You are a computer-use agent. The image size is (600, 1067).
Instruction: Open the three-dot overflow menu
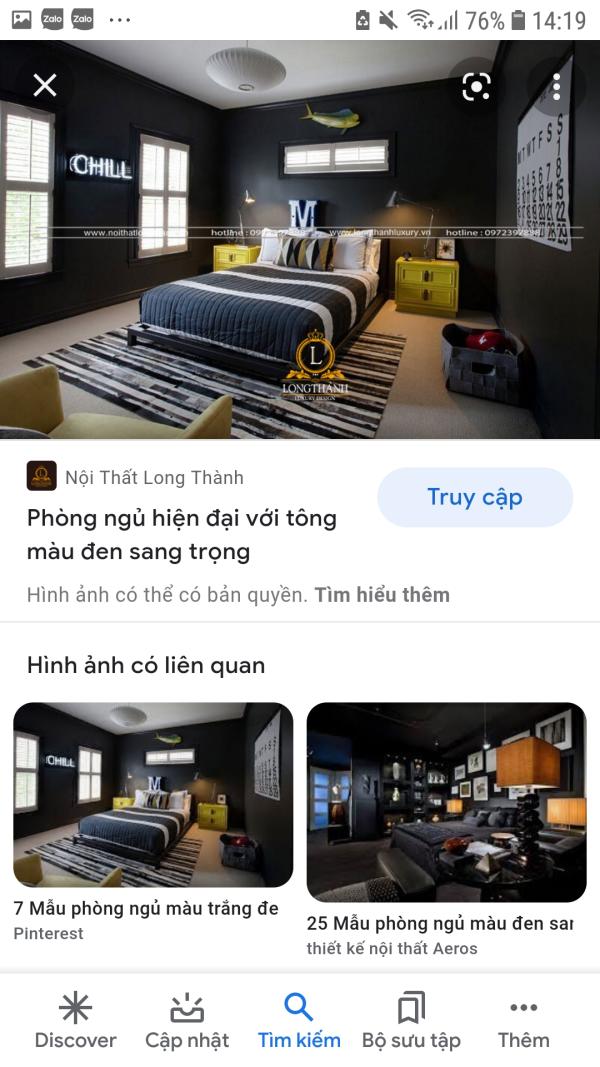point(557,87)
